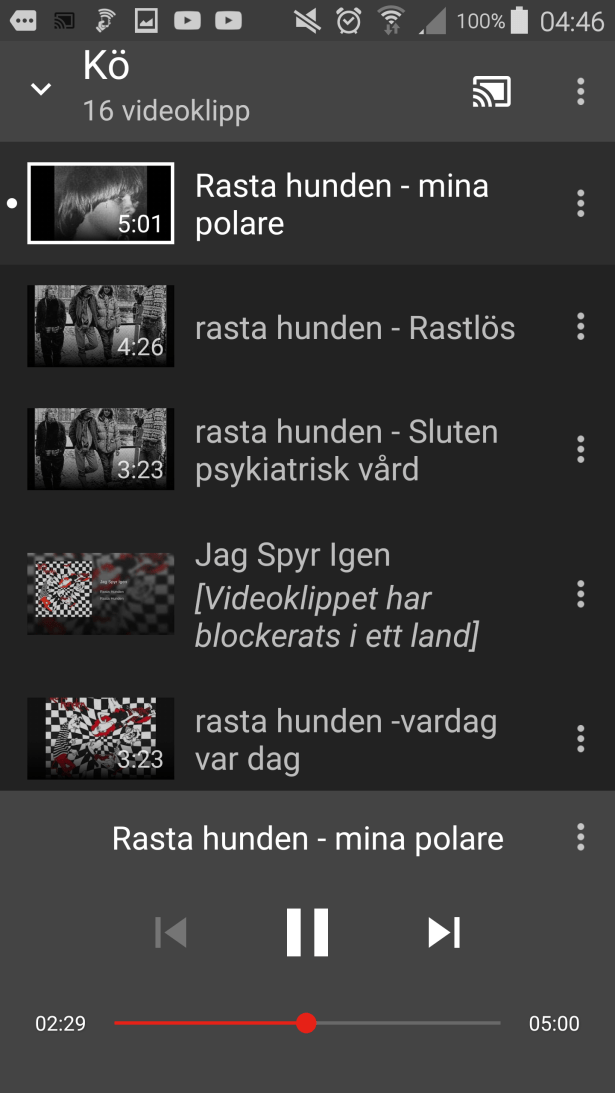
Task: Open options for rasta hunden -vardag var dag
Action: click(x=580, y=739)
